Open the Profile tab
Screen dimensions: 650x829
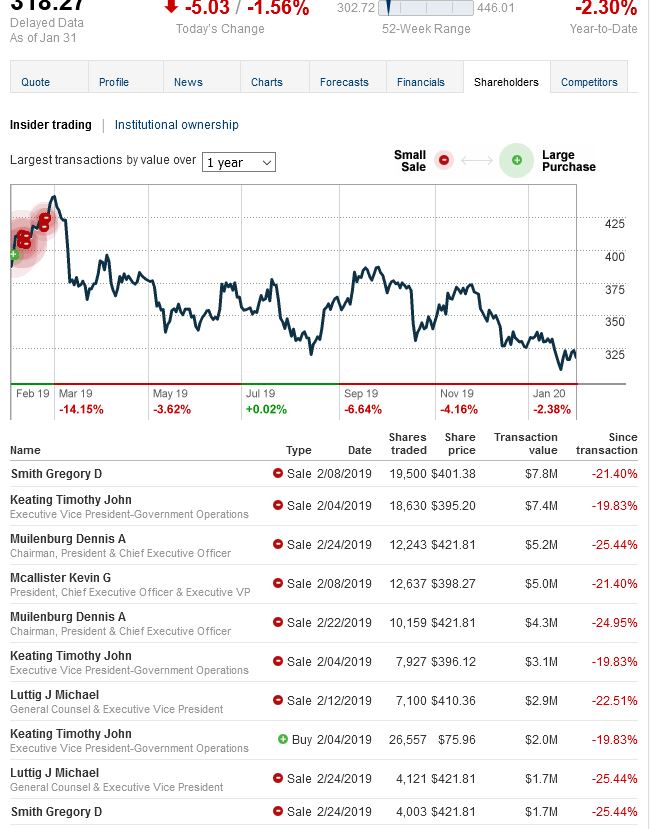click(x=114, y=82)
